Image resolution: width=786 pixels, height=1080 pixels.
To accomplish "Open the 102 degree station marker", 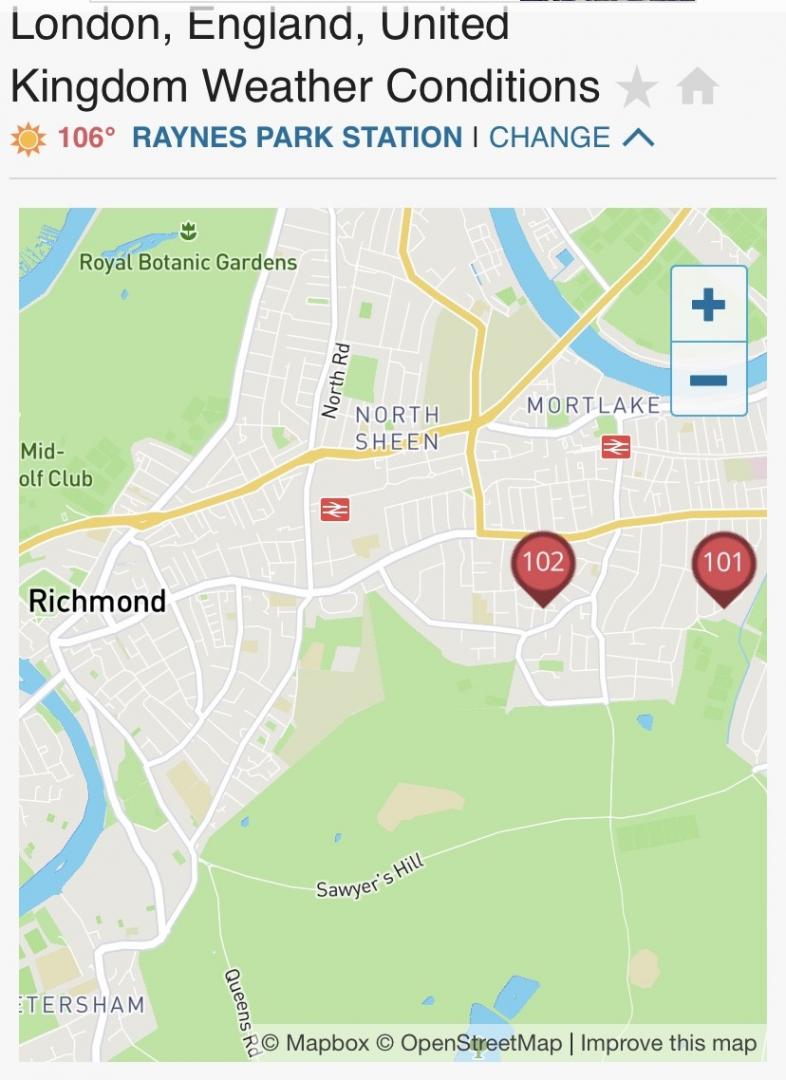I will pyautogui.click(x=543, y=566).
